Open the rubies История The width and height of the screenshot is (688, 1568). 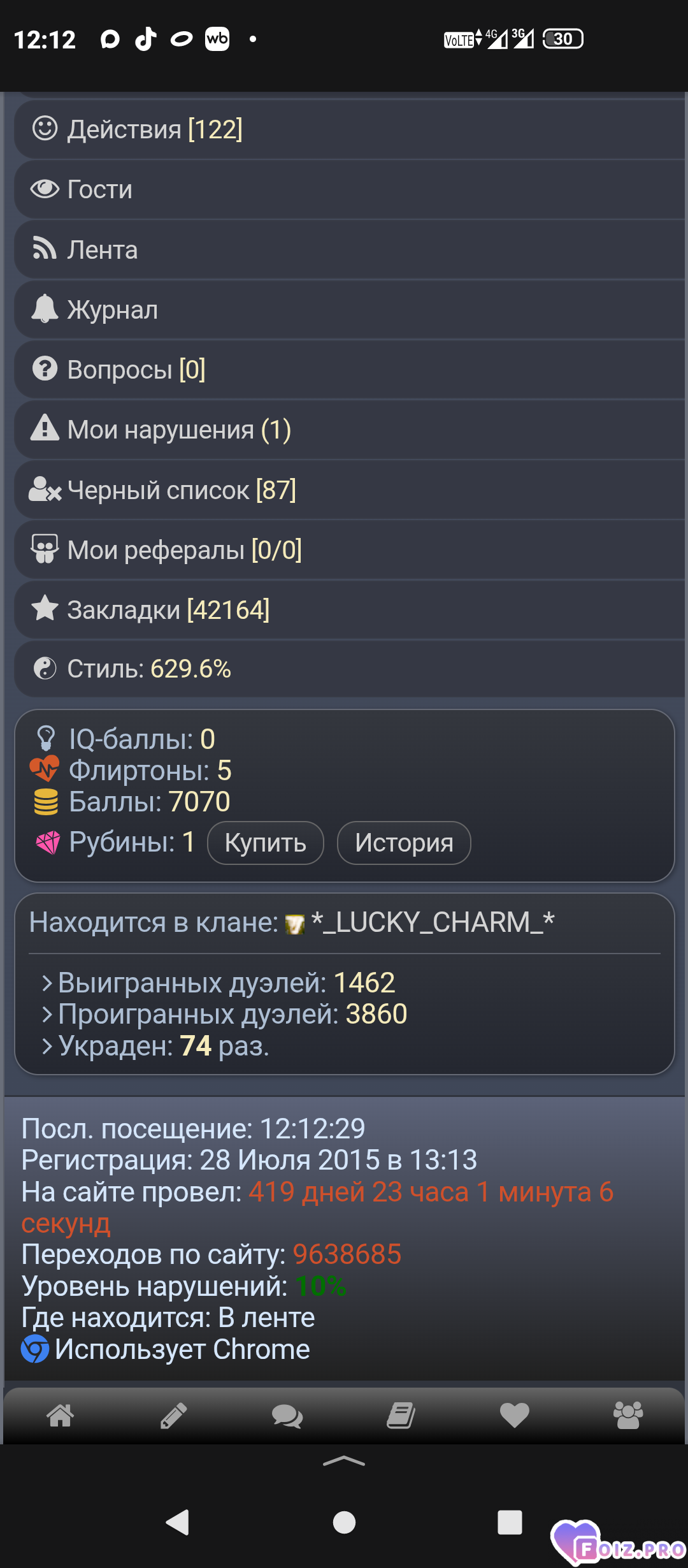pos(404,843)
